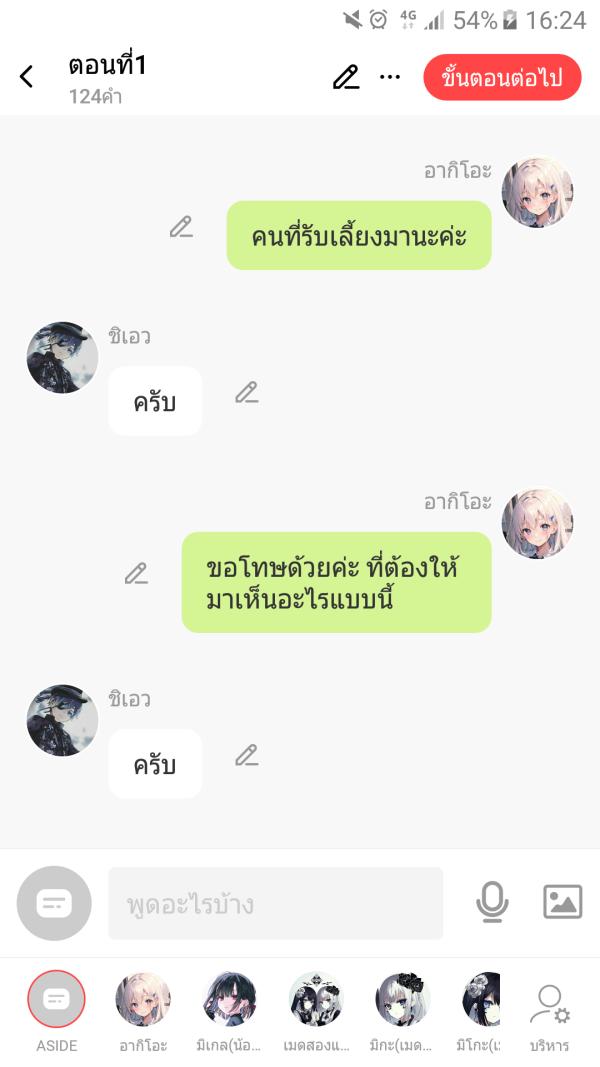Edit the chapter title with the pencil icon

[x=346, y=77]
